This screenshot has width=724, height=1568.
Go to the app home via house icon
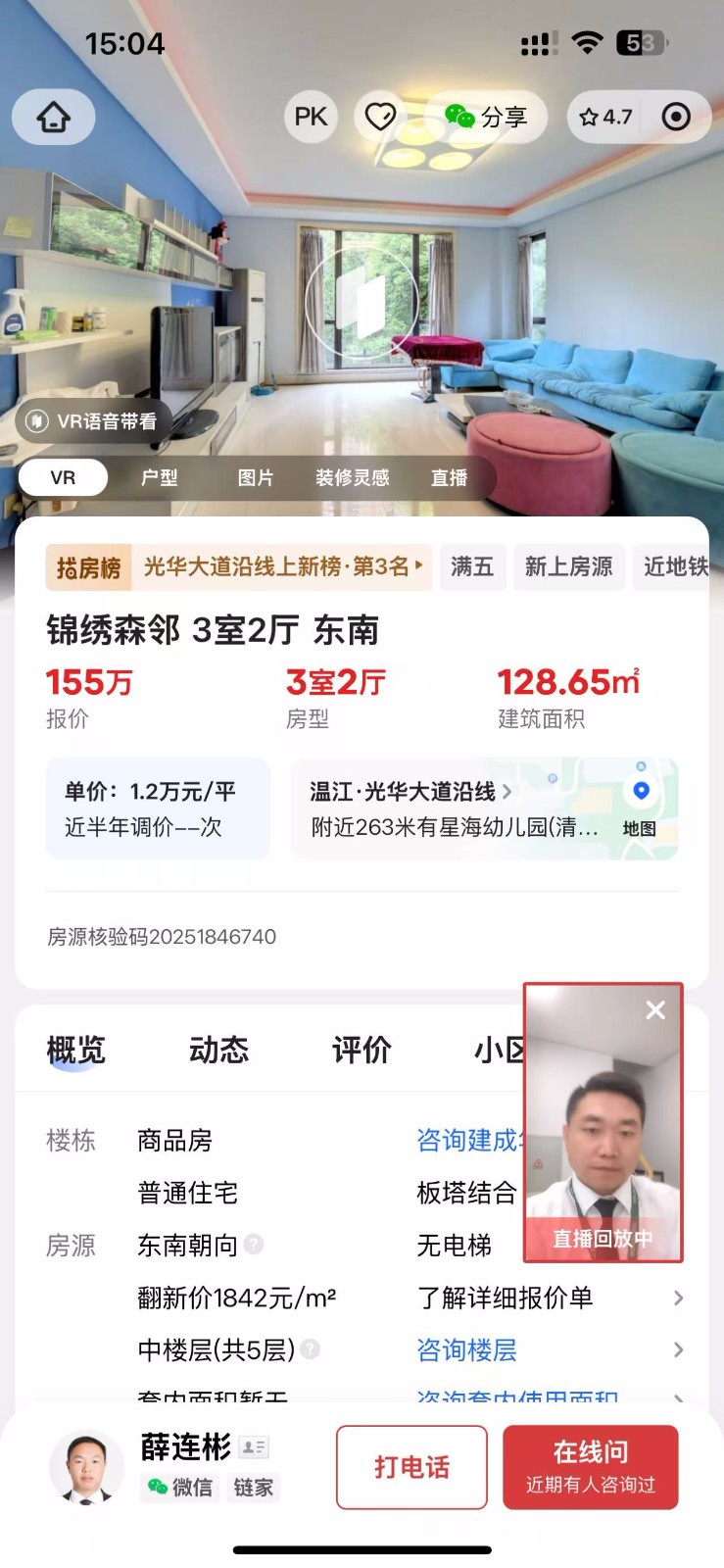point(54,118)
